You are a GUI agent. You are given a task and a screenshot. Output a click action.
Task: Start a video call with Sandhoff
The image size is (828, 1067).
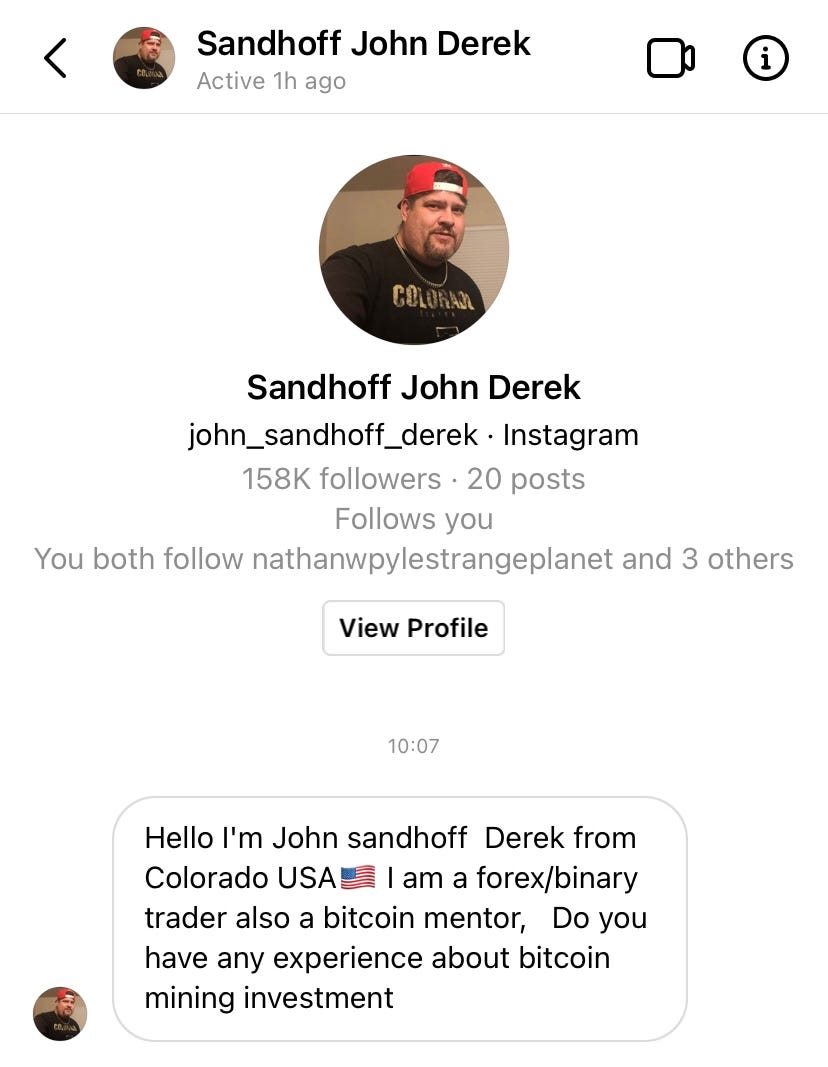670,58
